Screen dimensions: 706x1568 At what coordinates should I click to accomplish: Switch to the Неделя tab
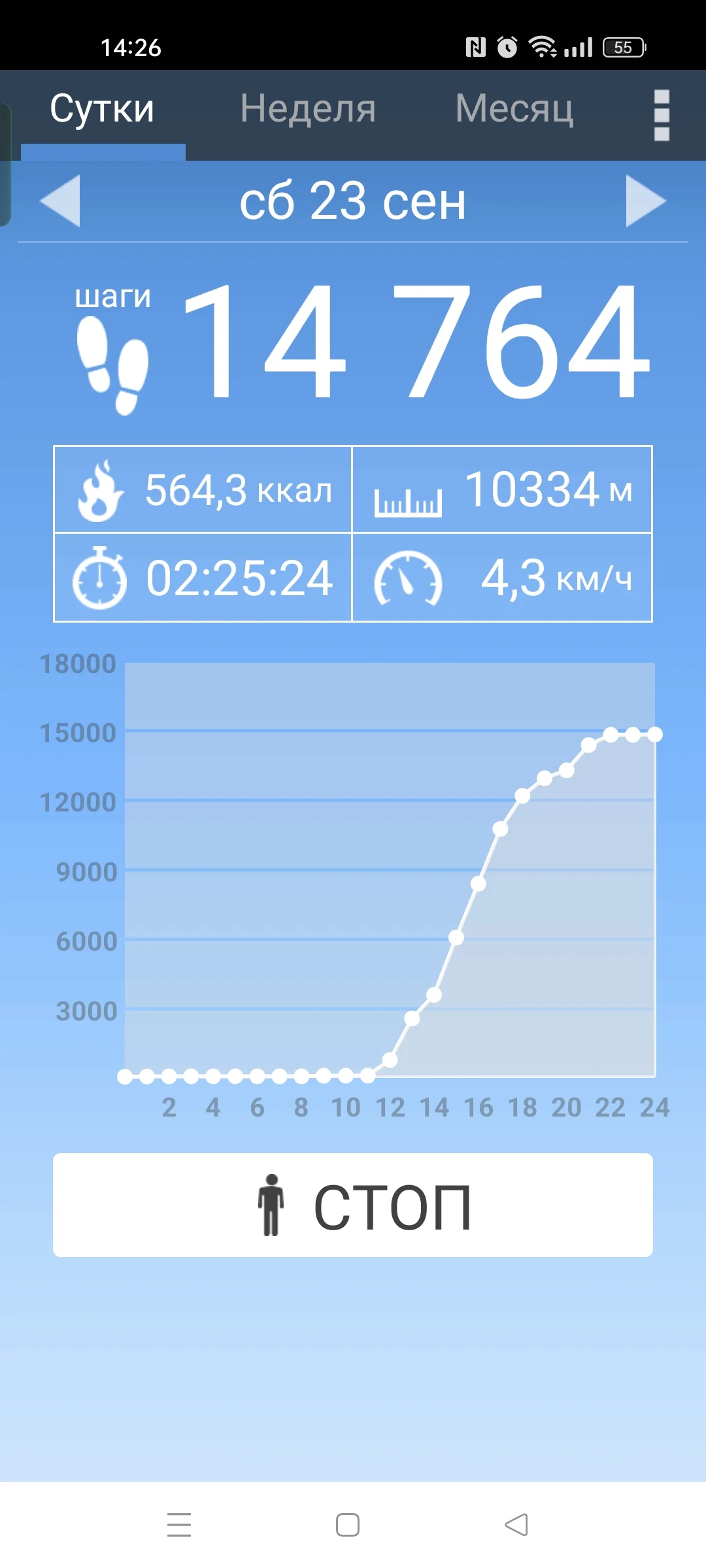(x=308, y=109)
